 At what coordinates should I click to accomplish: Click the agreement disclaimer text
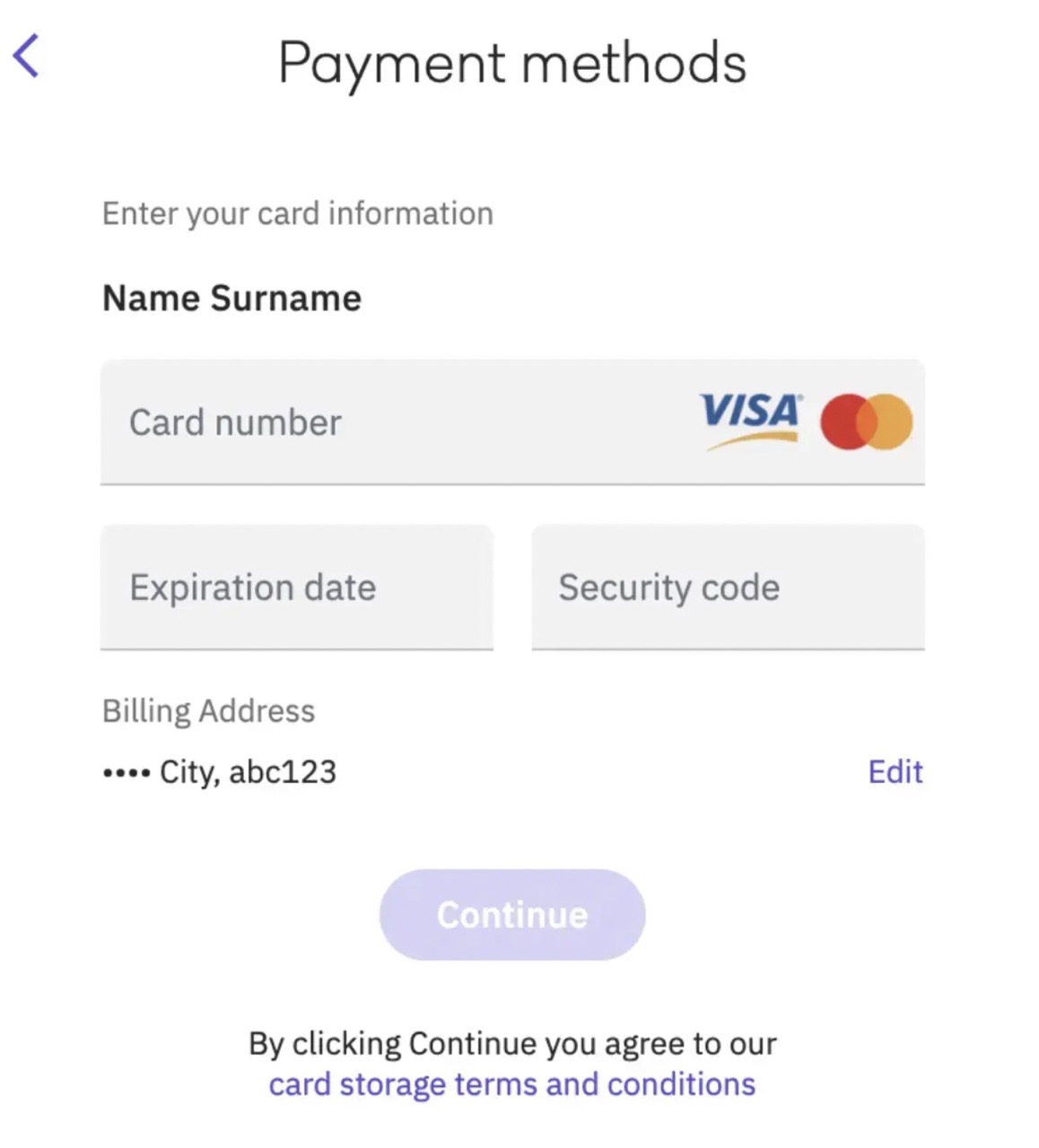512,1043
